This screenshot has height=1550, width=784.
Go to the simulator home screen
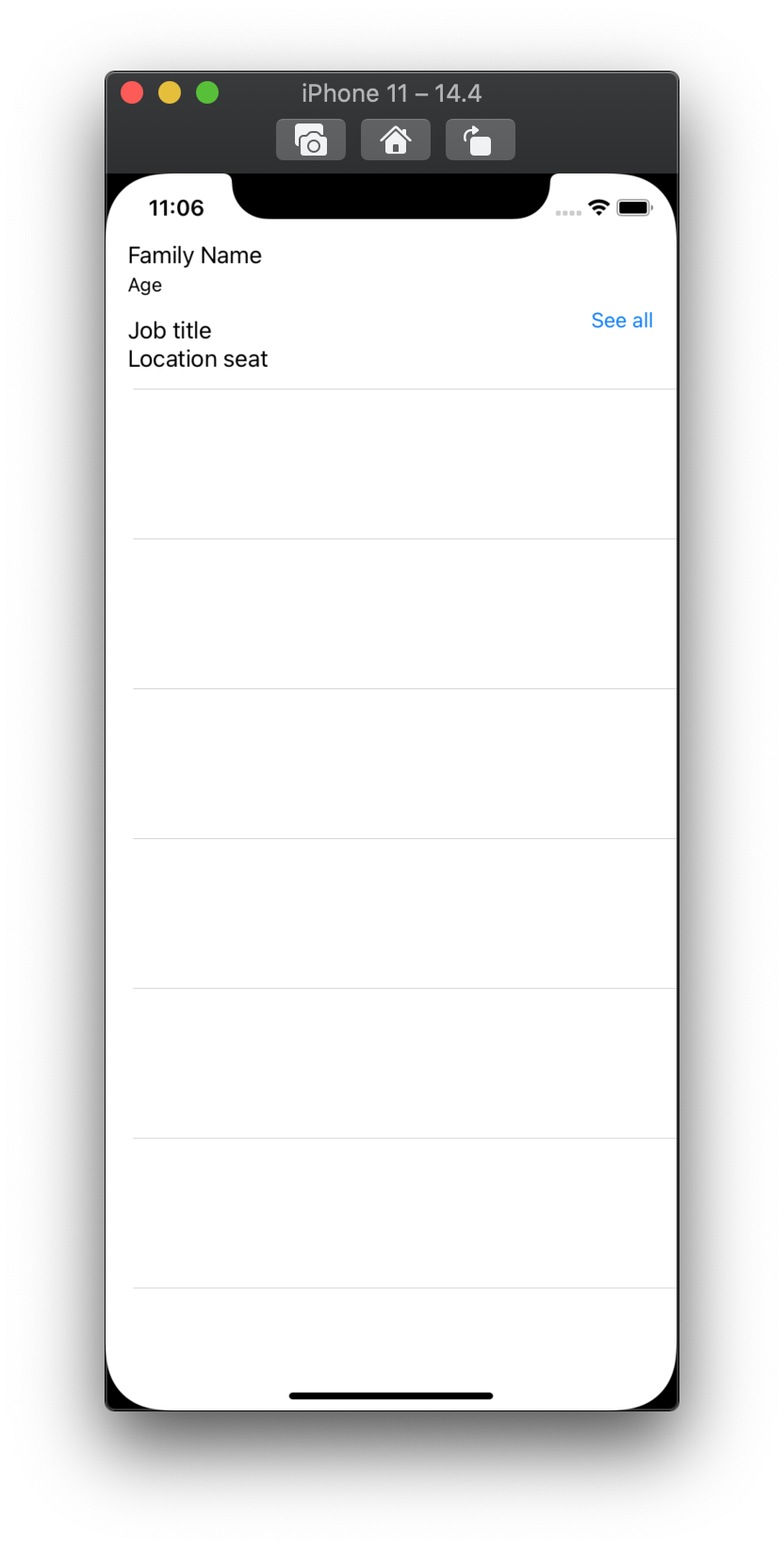pyautogui.click(x=396, y=140)
